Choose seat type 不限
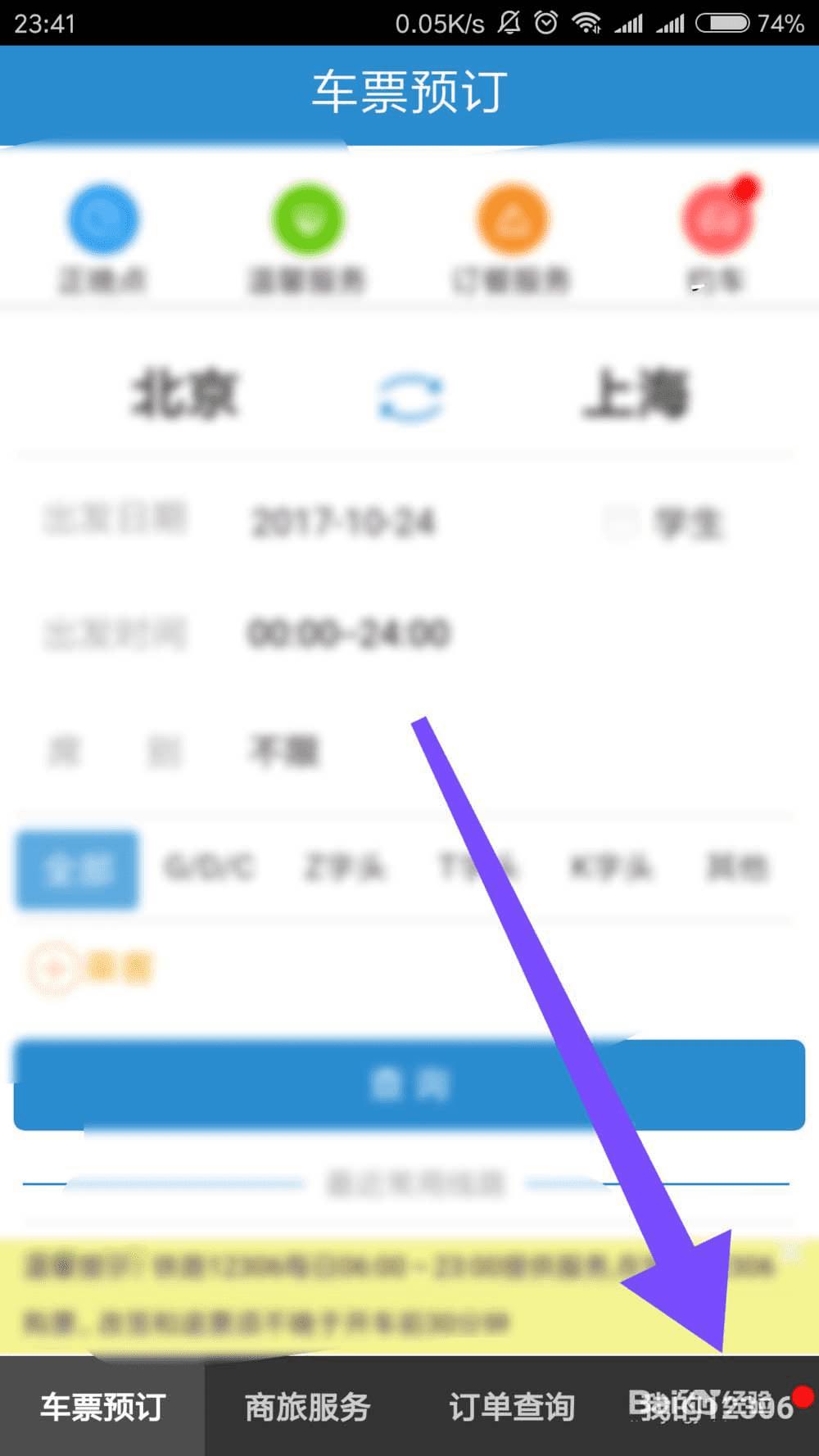The width and height of the screenshot is (819, 1456). (283, 751)
